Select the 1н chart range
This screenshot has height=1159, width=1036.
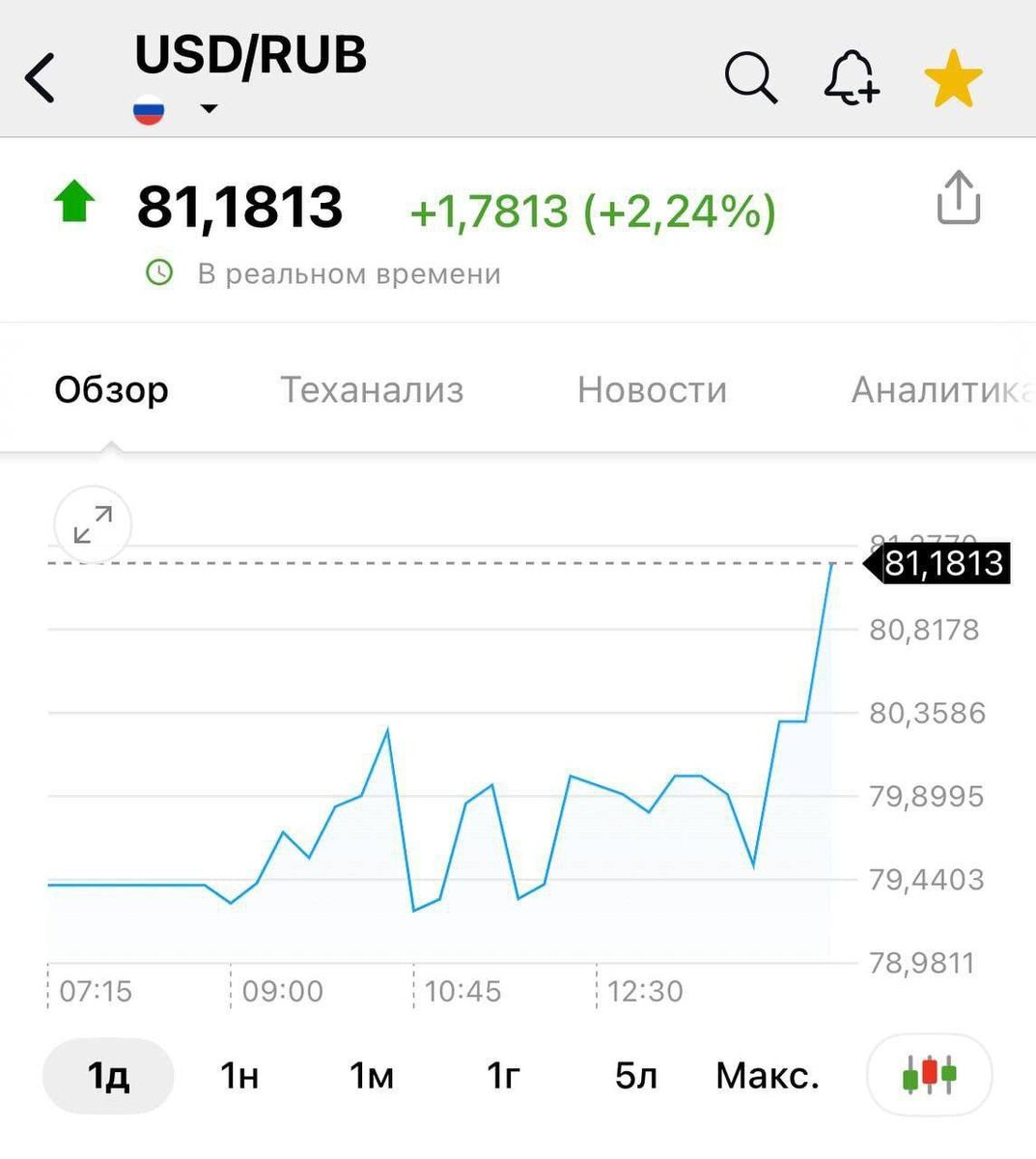[x=239, y=1076]
